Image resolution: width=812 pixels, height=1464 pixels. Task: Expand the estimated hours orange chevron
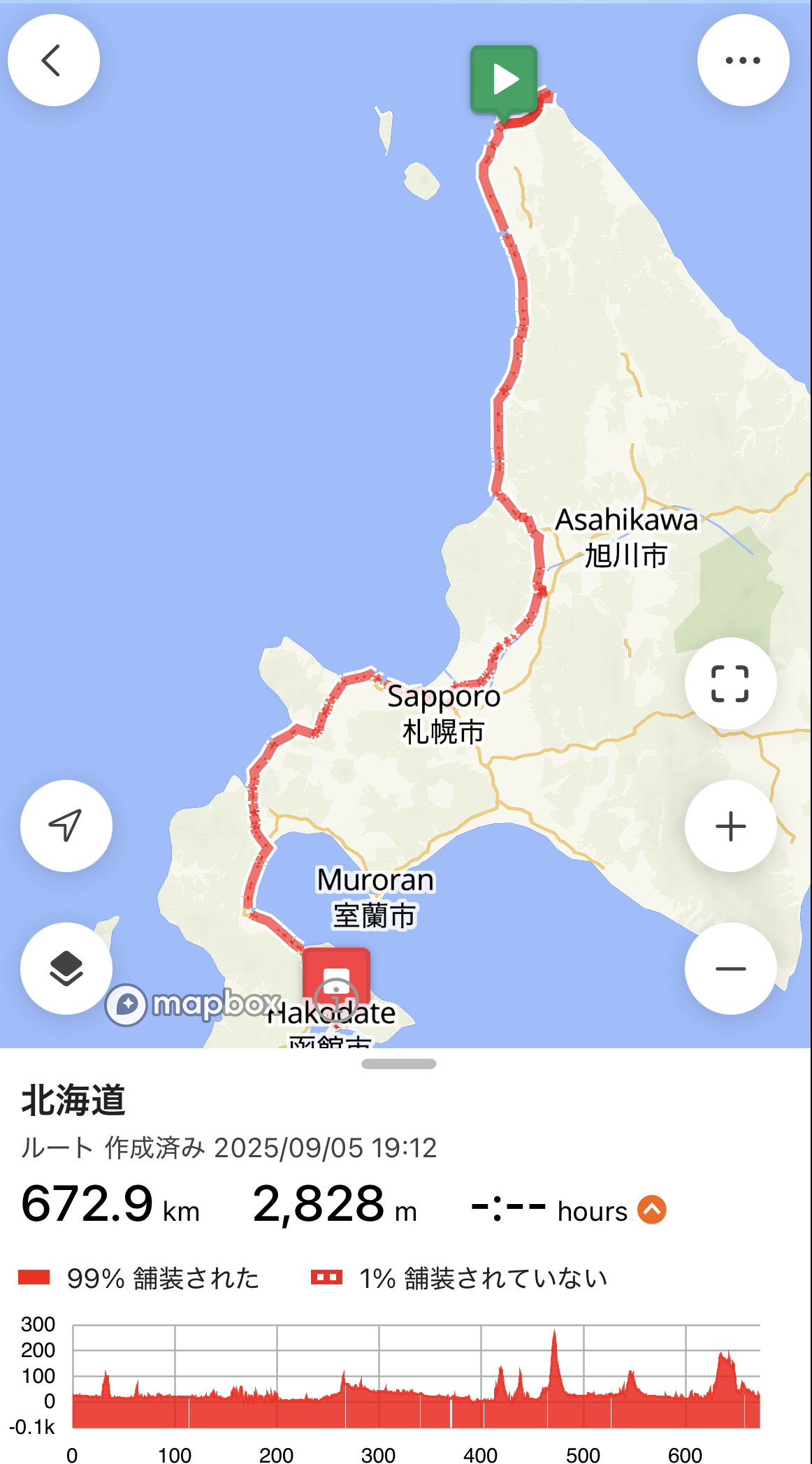[652, 1210]
